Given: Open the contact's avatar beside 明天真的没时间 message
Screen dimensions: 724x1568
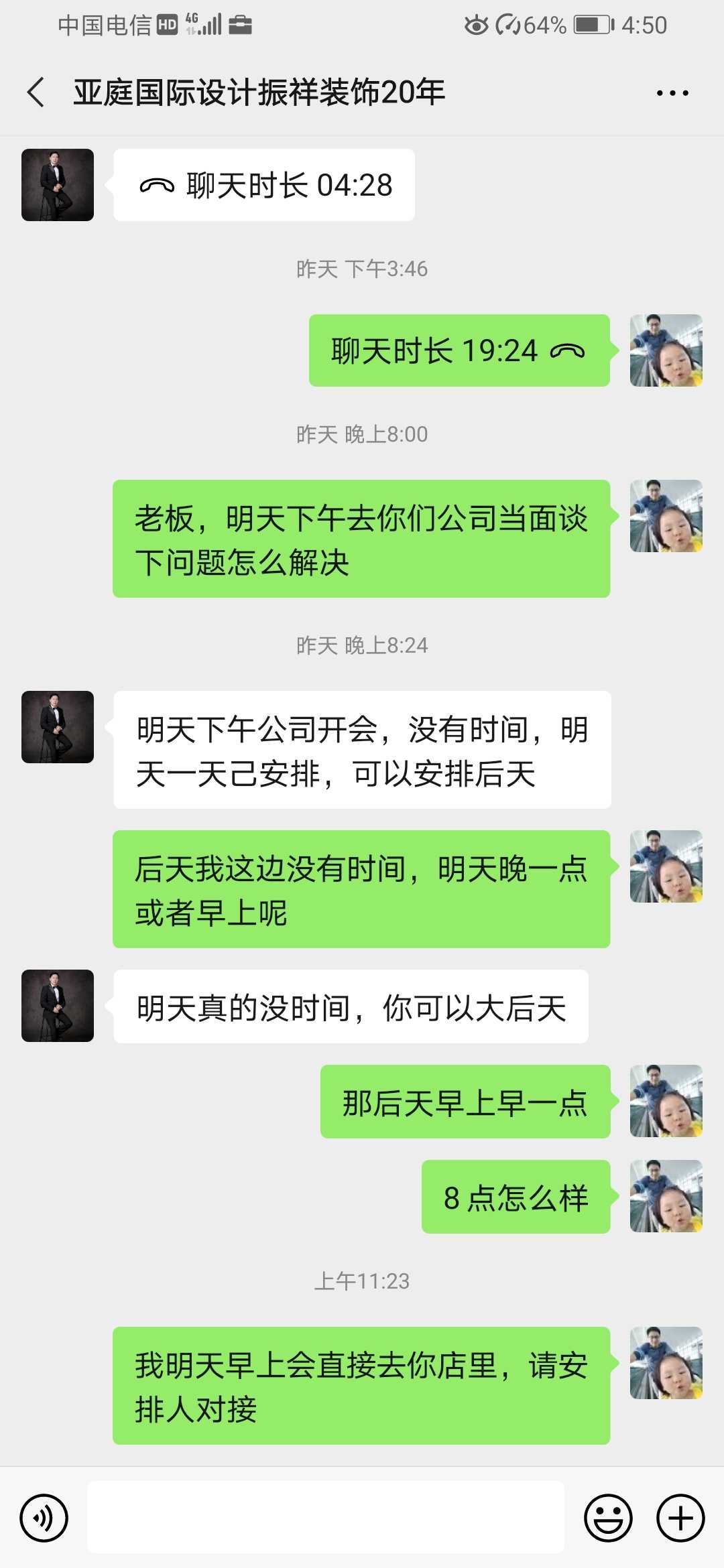Looking at the screenshot, I should click(x=58, y=1006).
